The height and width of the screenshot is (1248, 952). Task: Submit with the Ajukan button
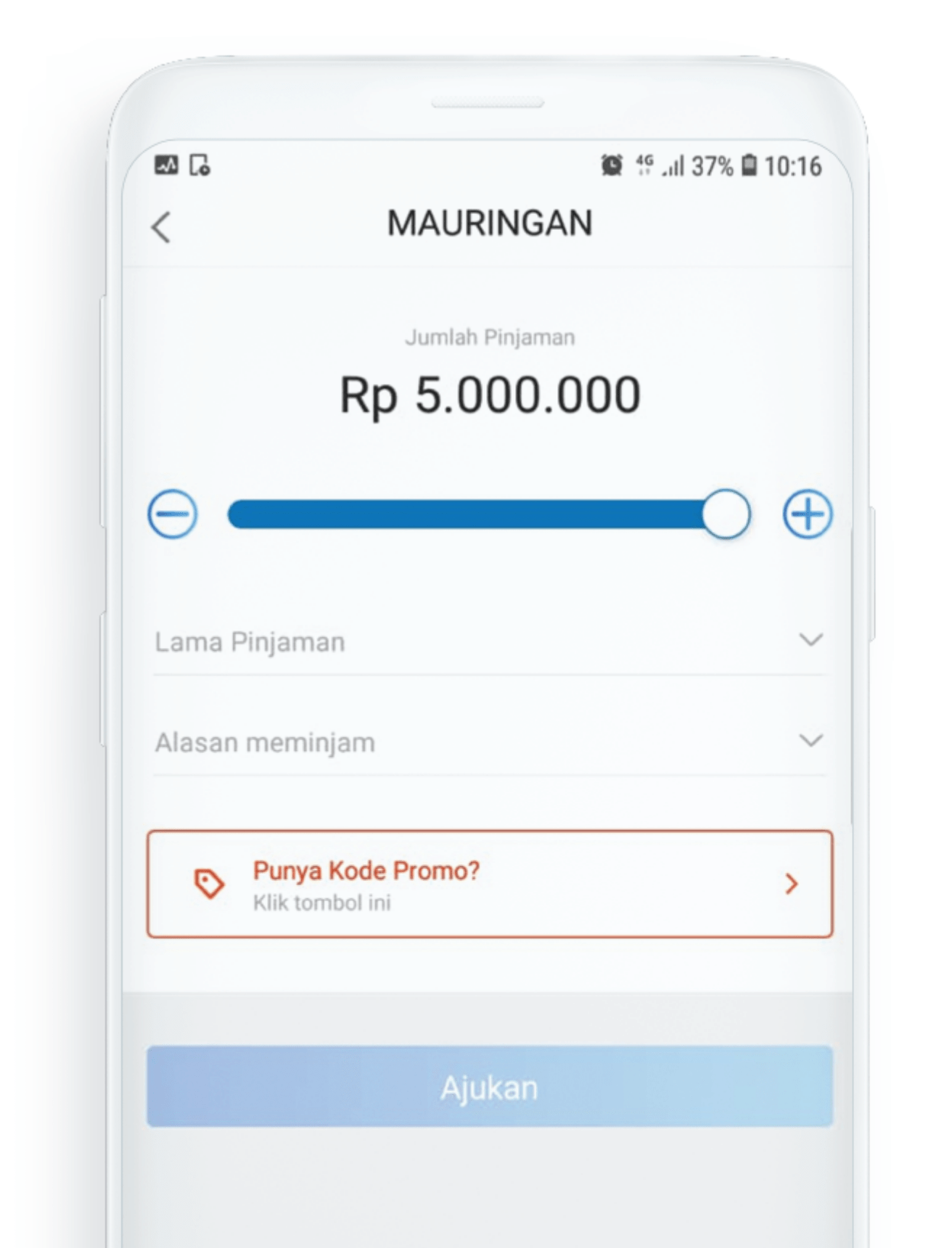489,1086
